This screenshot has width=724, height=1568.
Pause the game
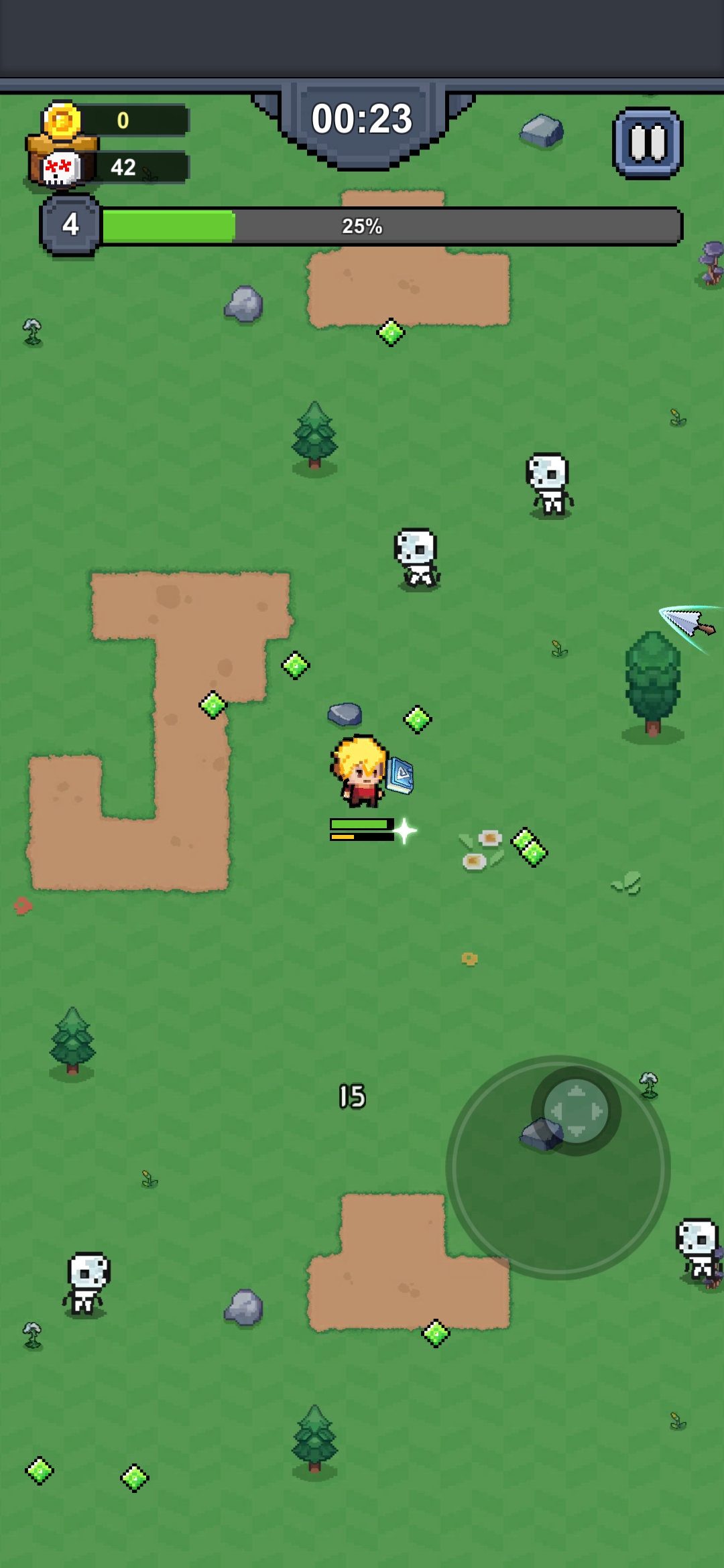coord(648,143)
